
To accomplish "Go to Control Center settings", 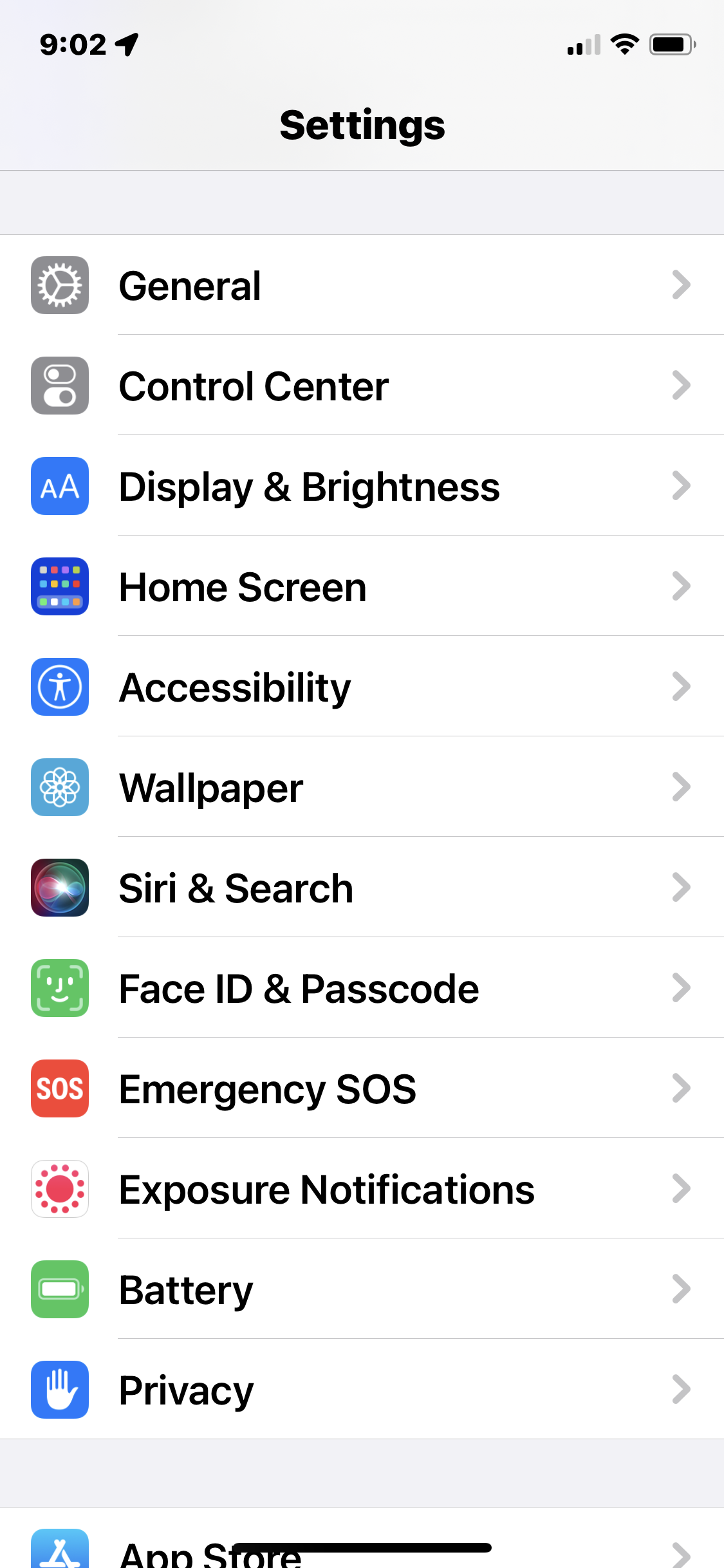I will 360,386.
